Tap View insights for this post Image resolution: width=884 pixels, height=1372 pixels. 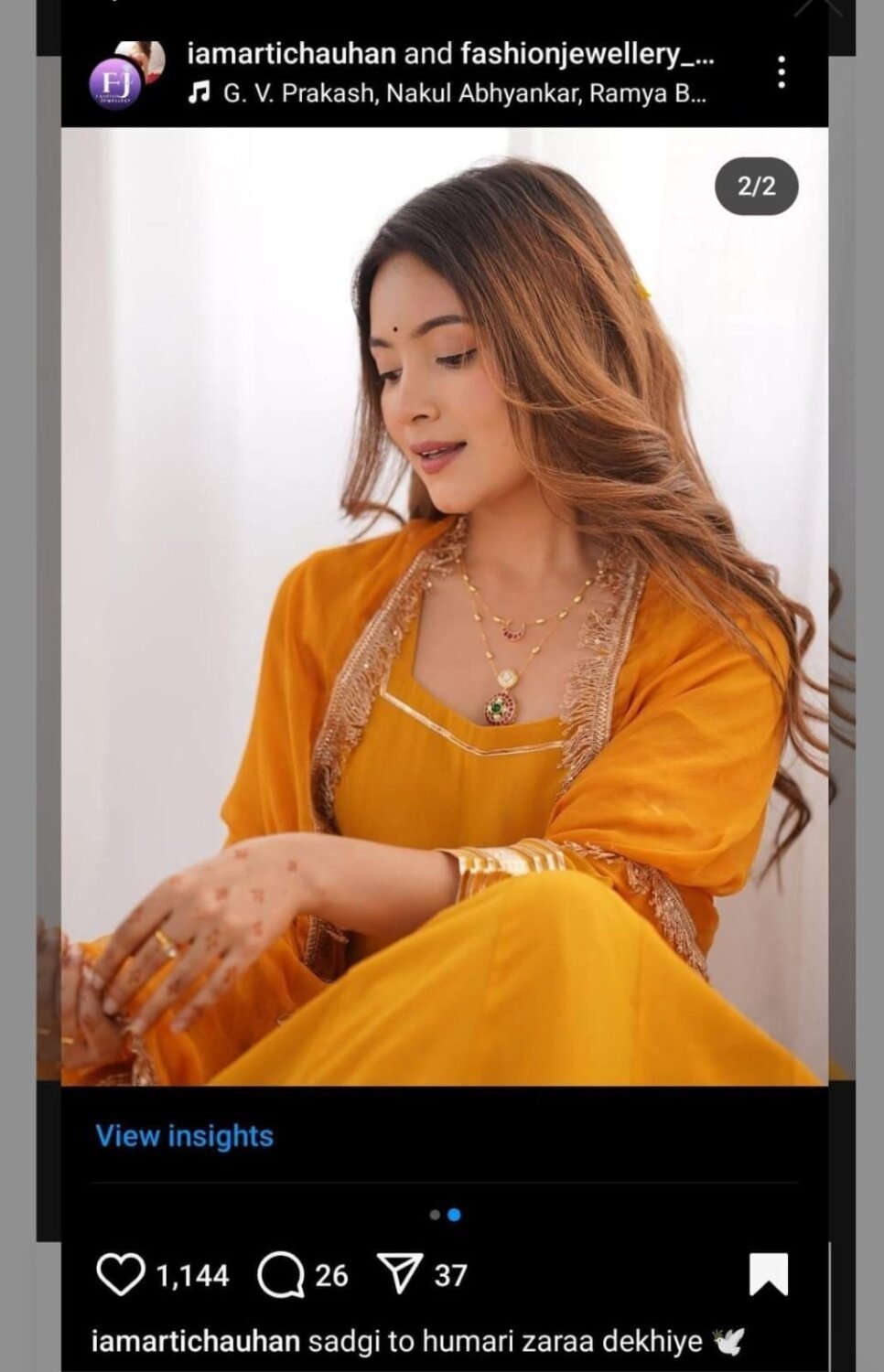185,1135
